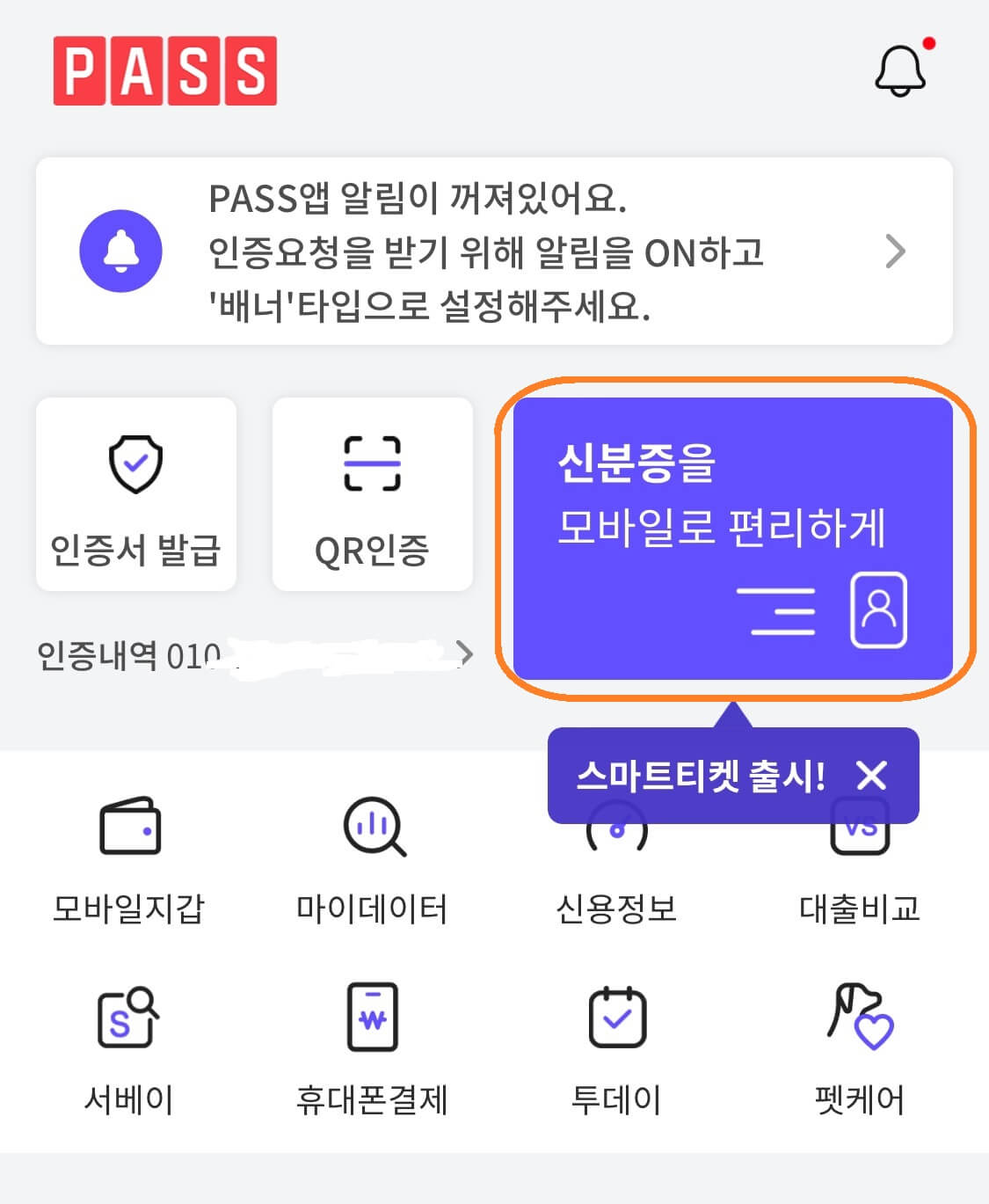The width and height of the screenshot is (989, 1204).
Task: Dismiss the 스마트티켓 출시 tooltip
Action: (x=871, y=775)
